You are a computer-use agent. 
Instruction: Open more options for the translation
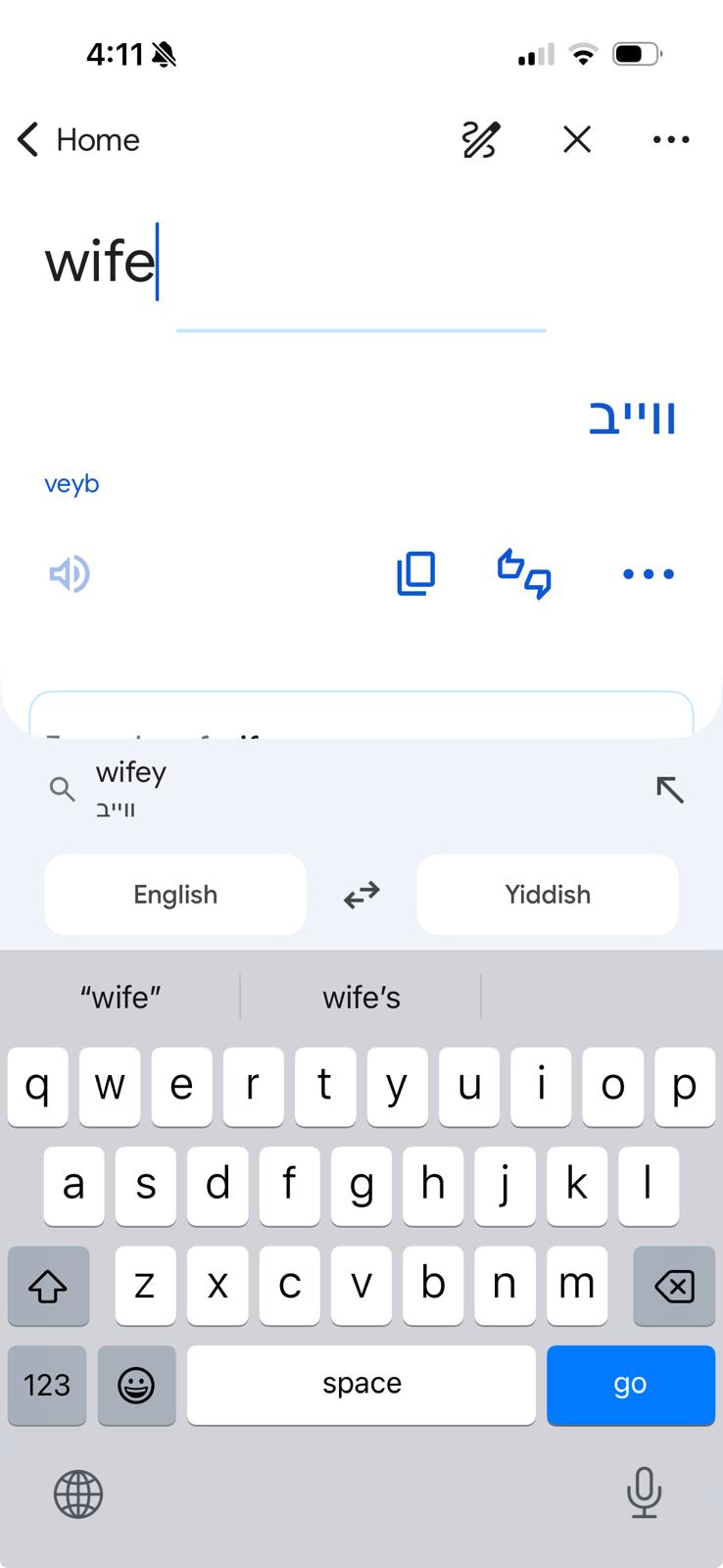[649, 573]
